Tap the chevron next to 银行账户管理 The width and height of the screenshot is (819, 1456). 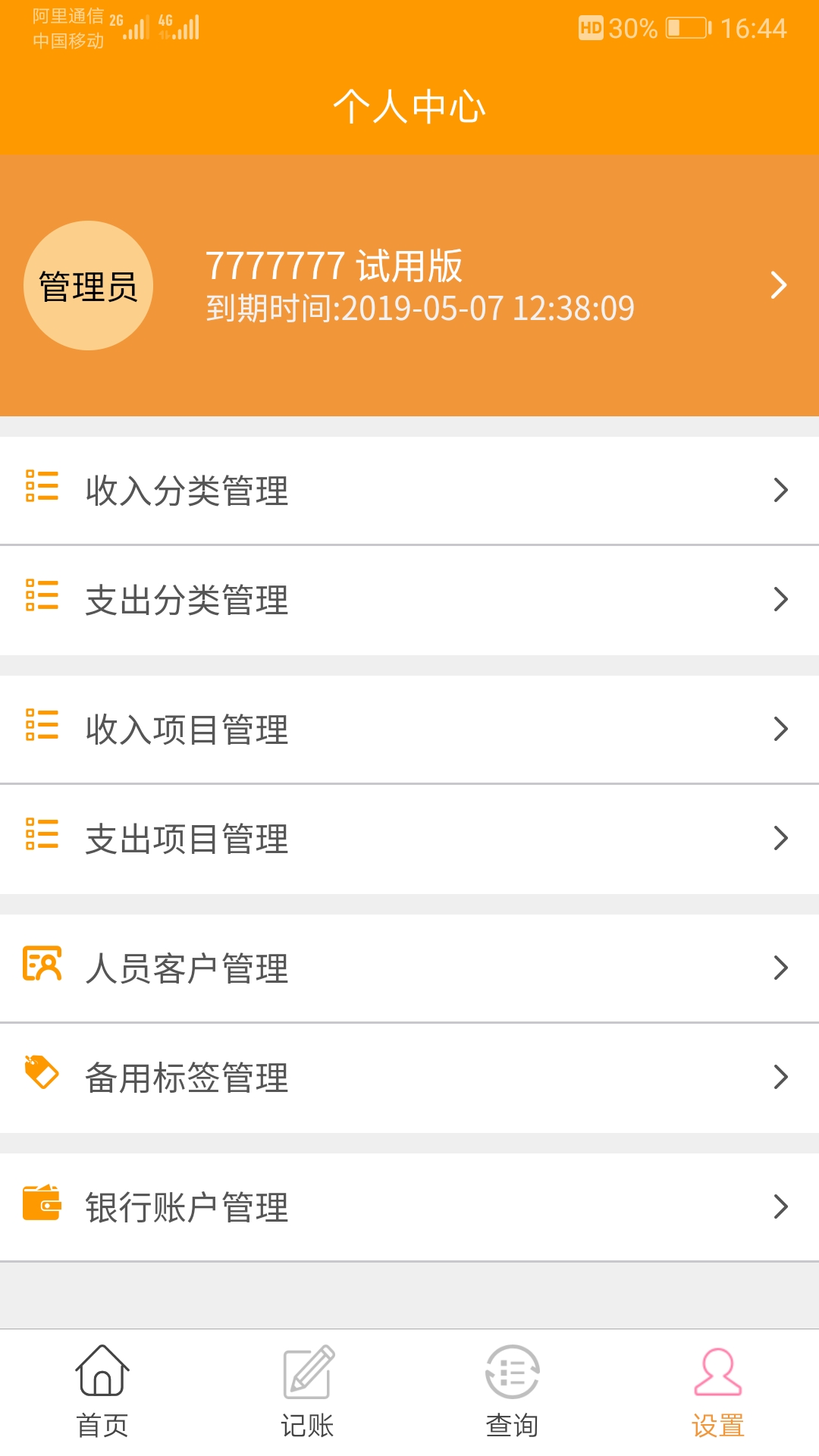(x=781, y=1206)
